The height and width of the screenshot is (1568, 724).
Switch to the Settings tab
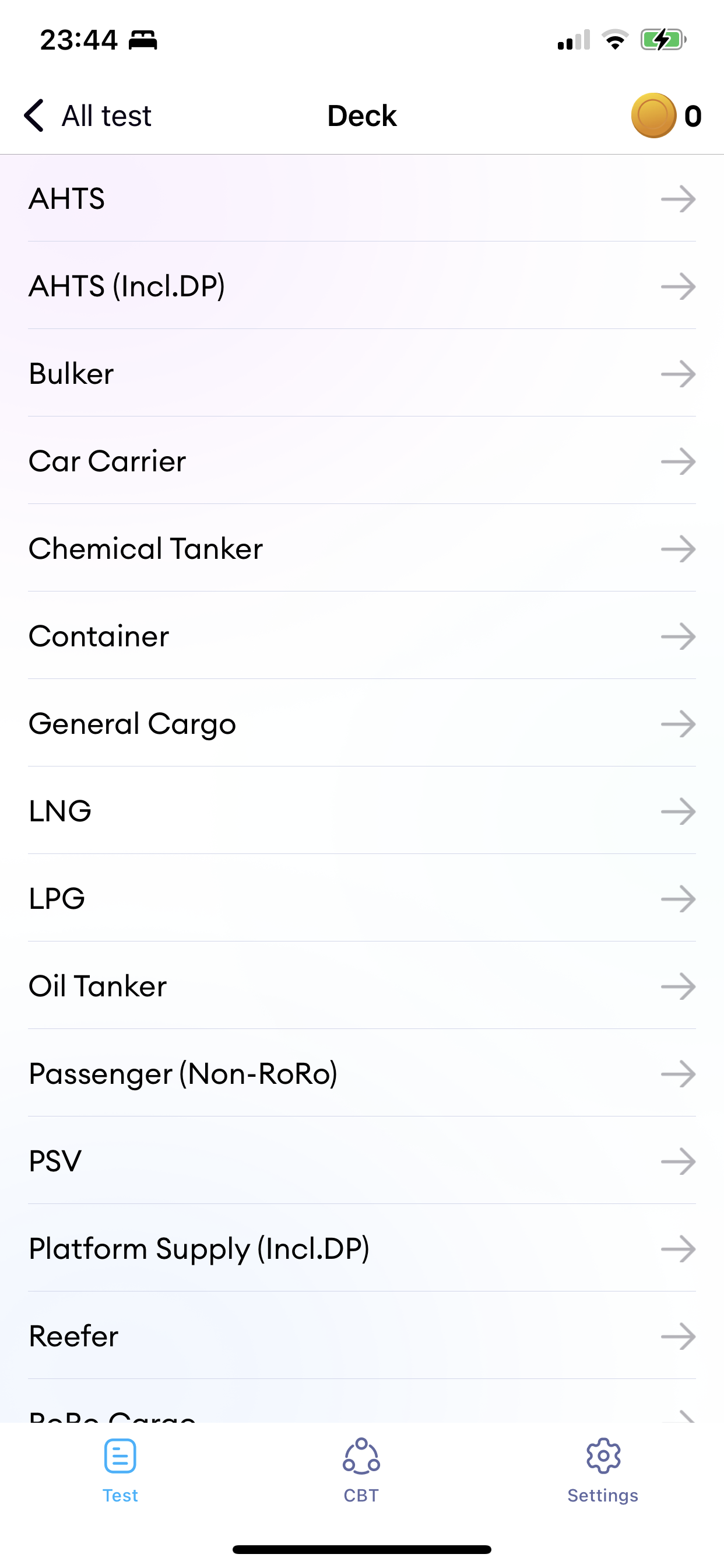[x=603, y=1470]
